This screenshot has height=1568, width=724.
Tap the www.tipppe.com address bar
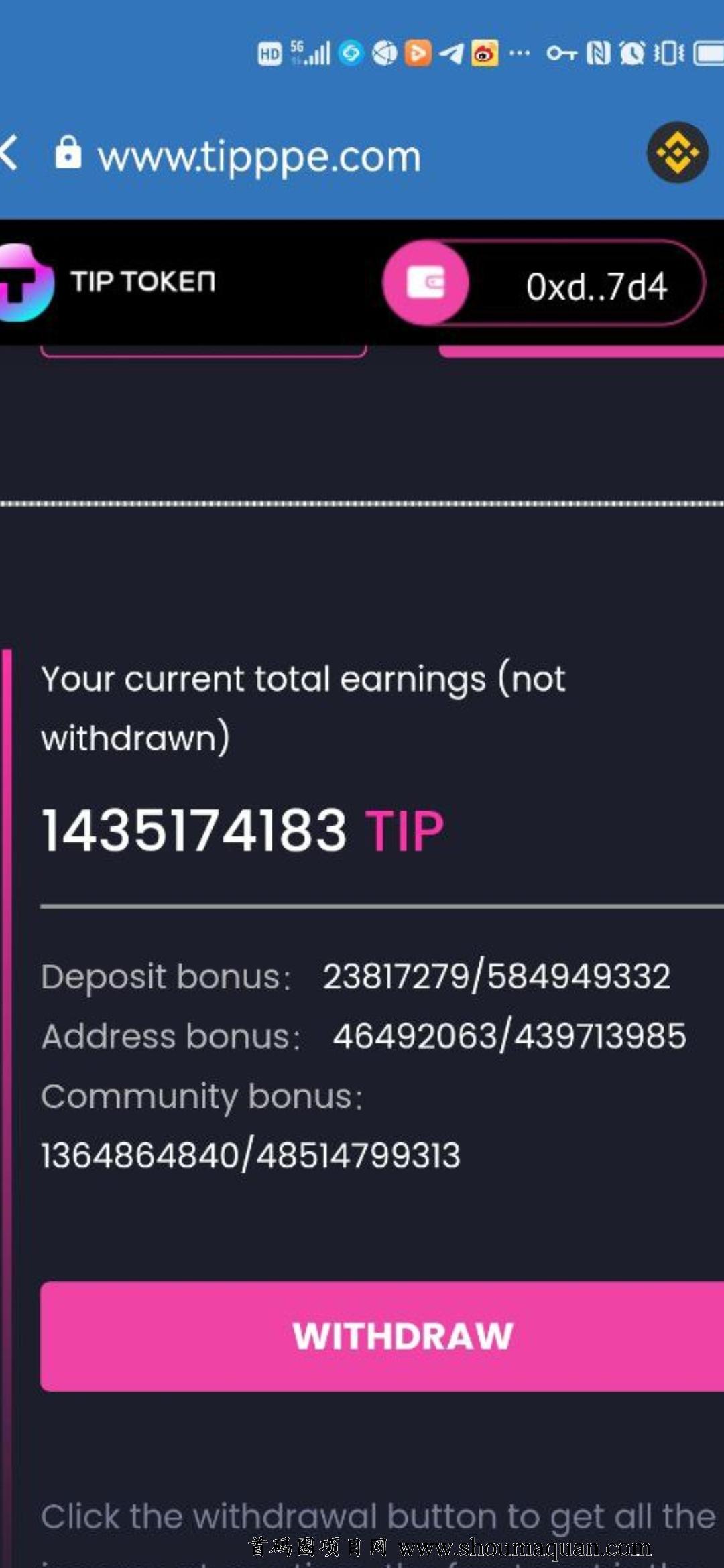coord(259,156)
